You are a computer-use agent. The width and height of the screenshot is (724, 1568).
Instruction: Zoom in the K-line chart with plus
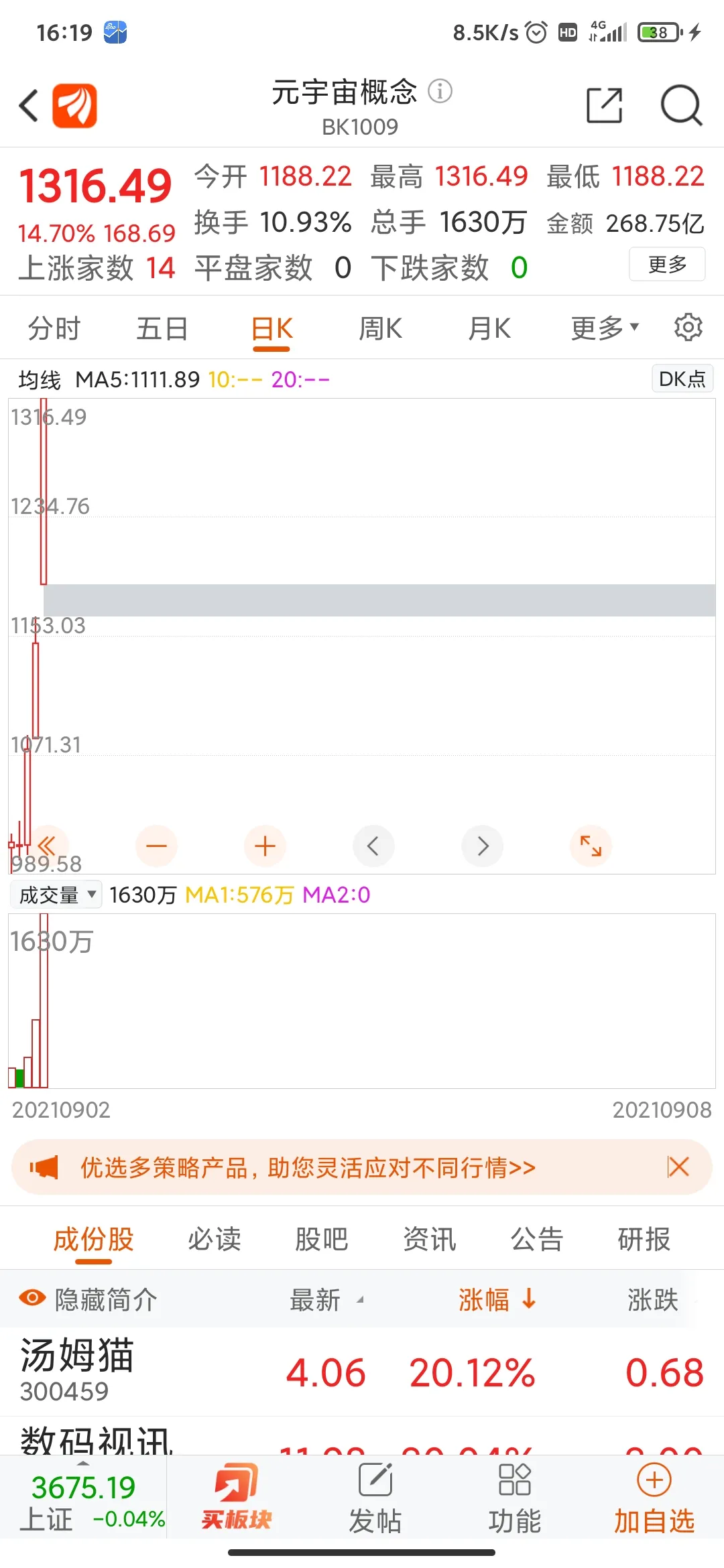(265, 846)
